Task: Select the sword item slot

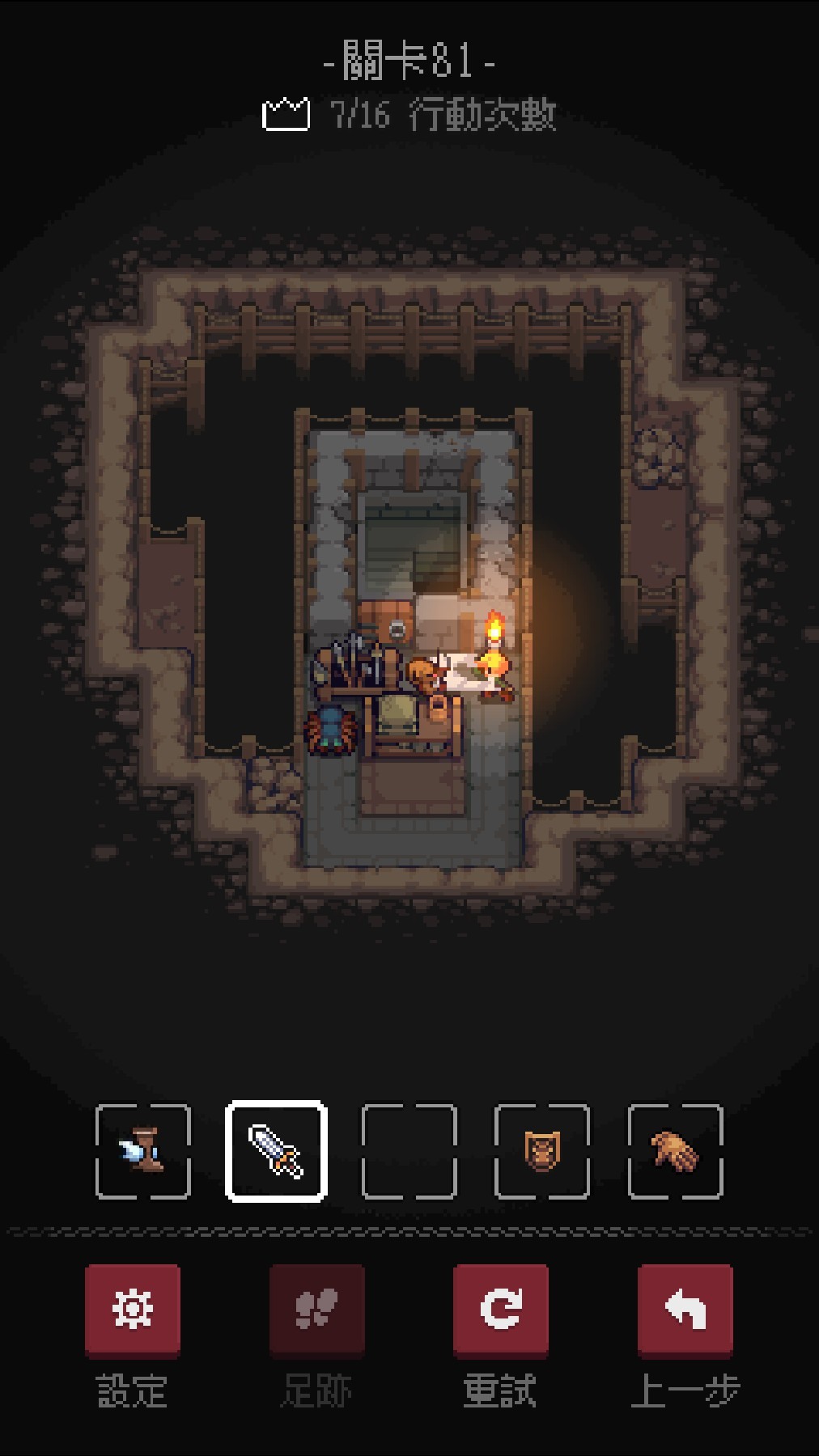Action: point(276,1151)
